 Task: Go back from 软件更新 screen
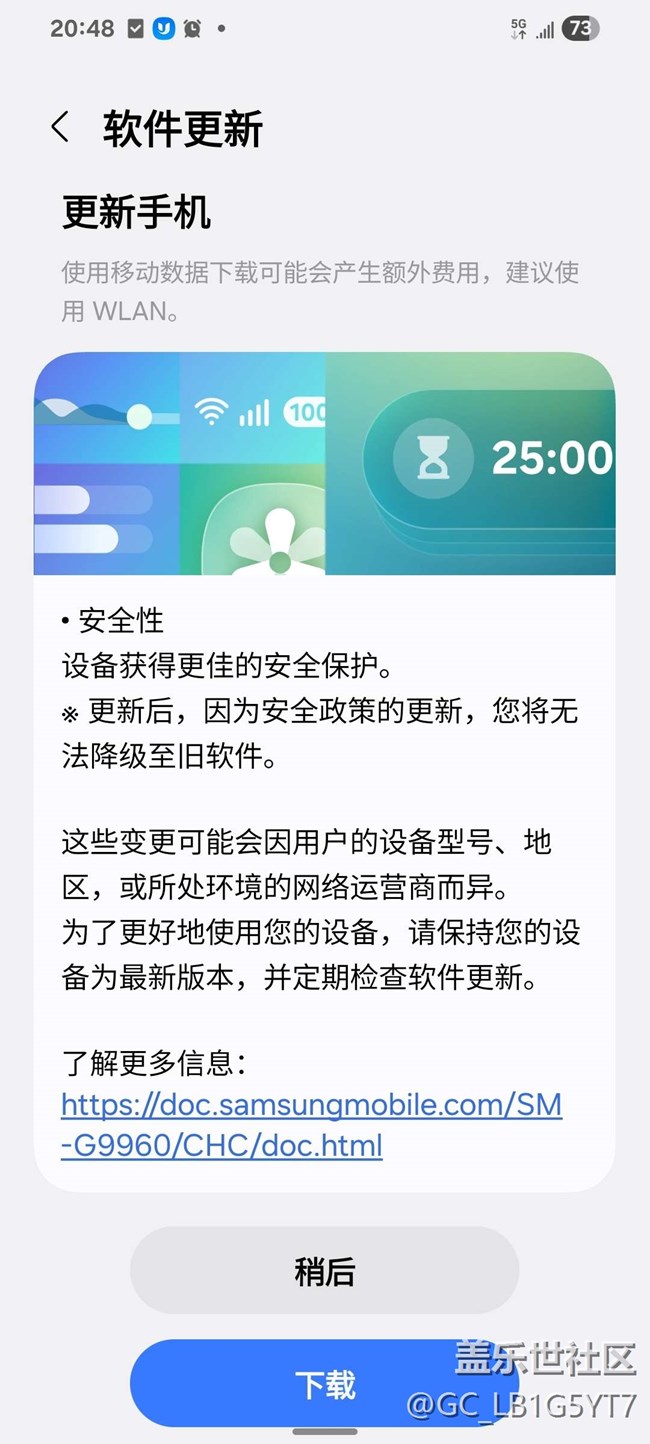(60, 128)
